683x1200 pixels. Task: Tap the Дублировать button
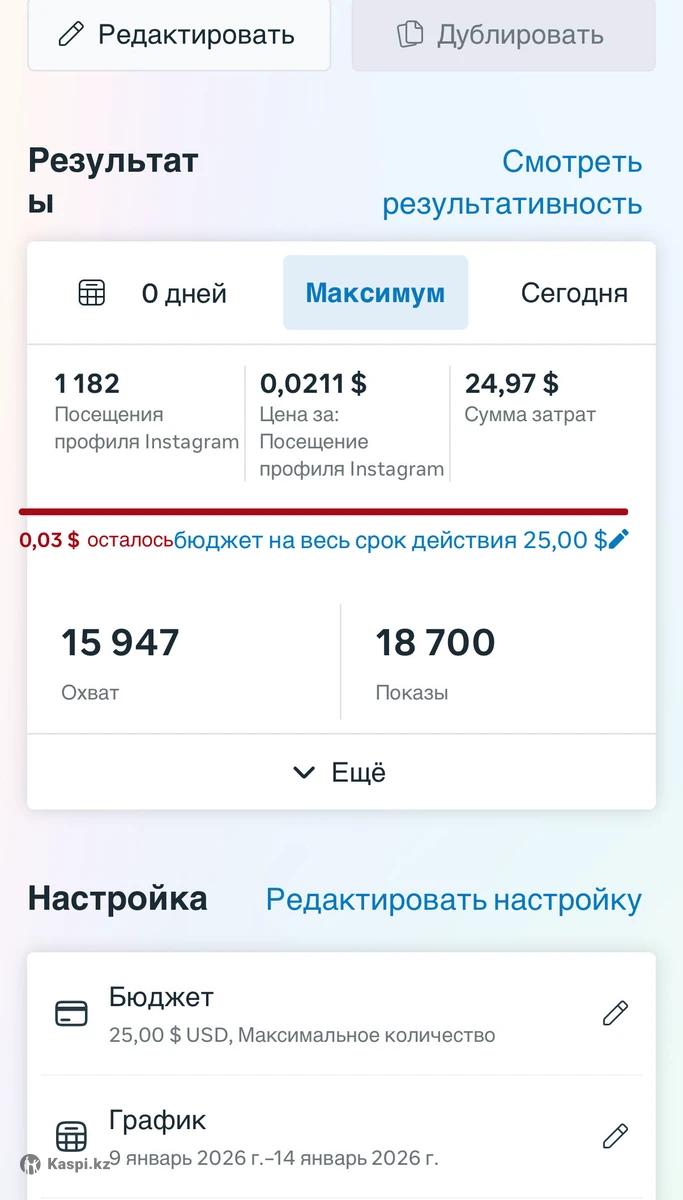coord(503,35)
